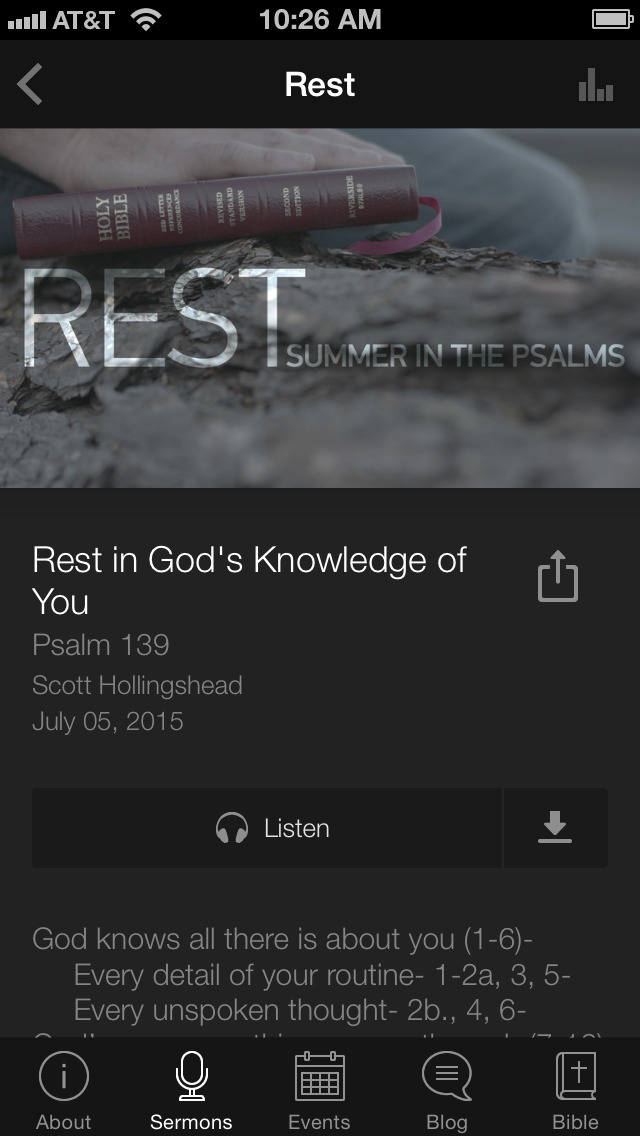Image resolution: width=640 pixels, height=1136 pixels.
Task: Download the sermon audio
Action: pyautogui.click(x=555, y=827)
